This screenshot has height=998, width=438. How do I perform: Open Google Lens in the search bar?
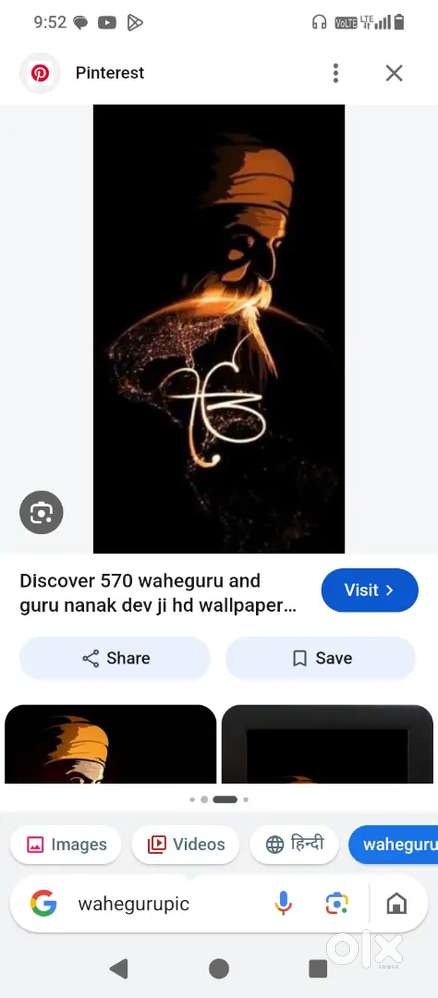(337, 903)
